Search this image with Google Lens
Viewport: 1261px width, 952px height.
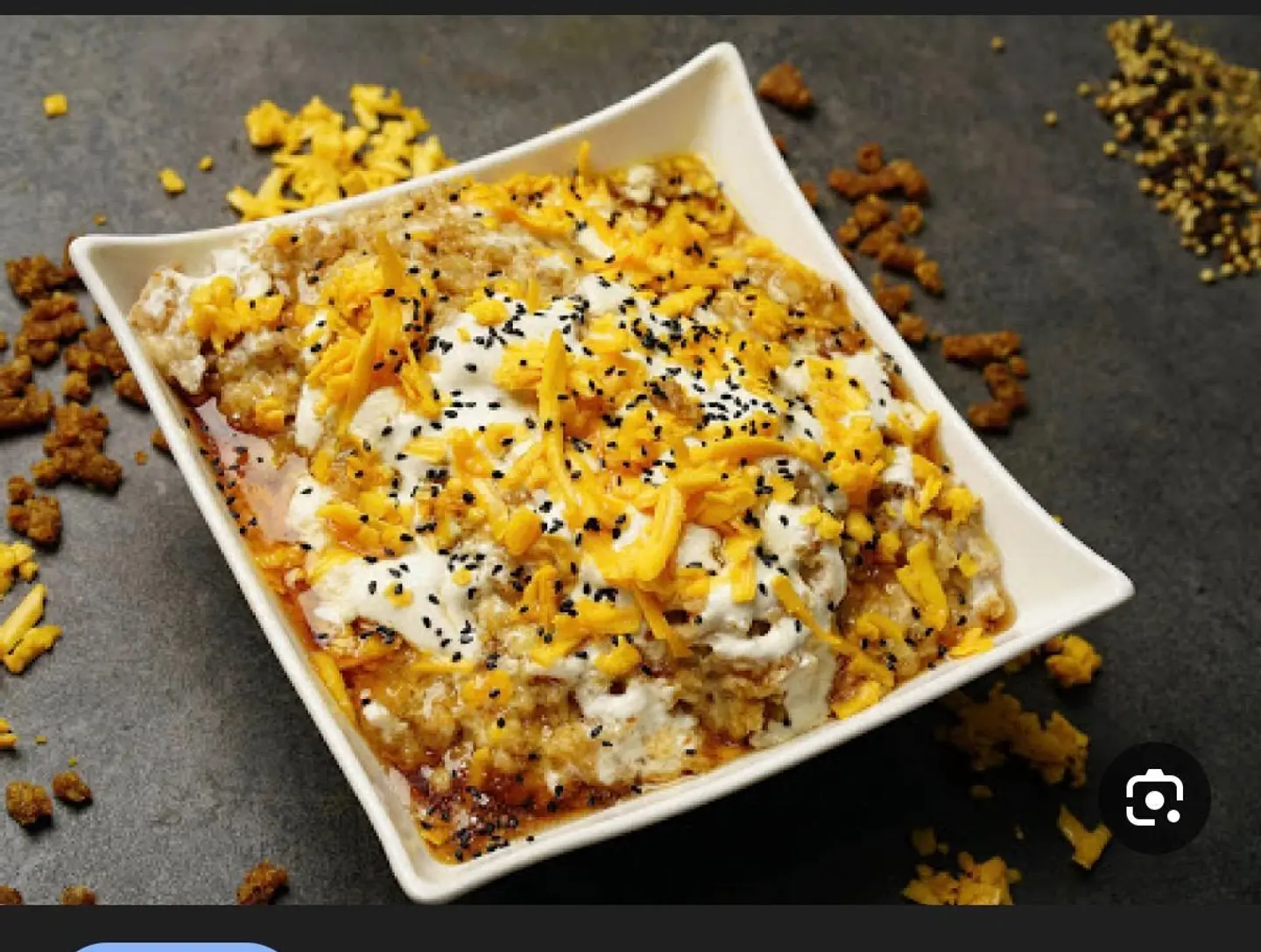pos(1154,798)
